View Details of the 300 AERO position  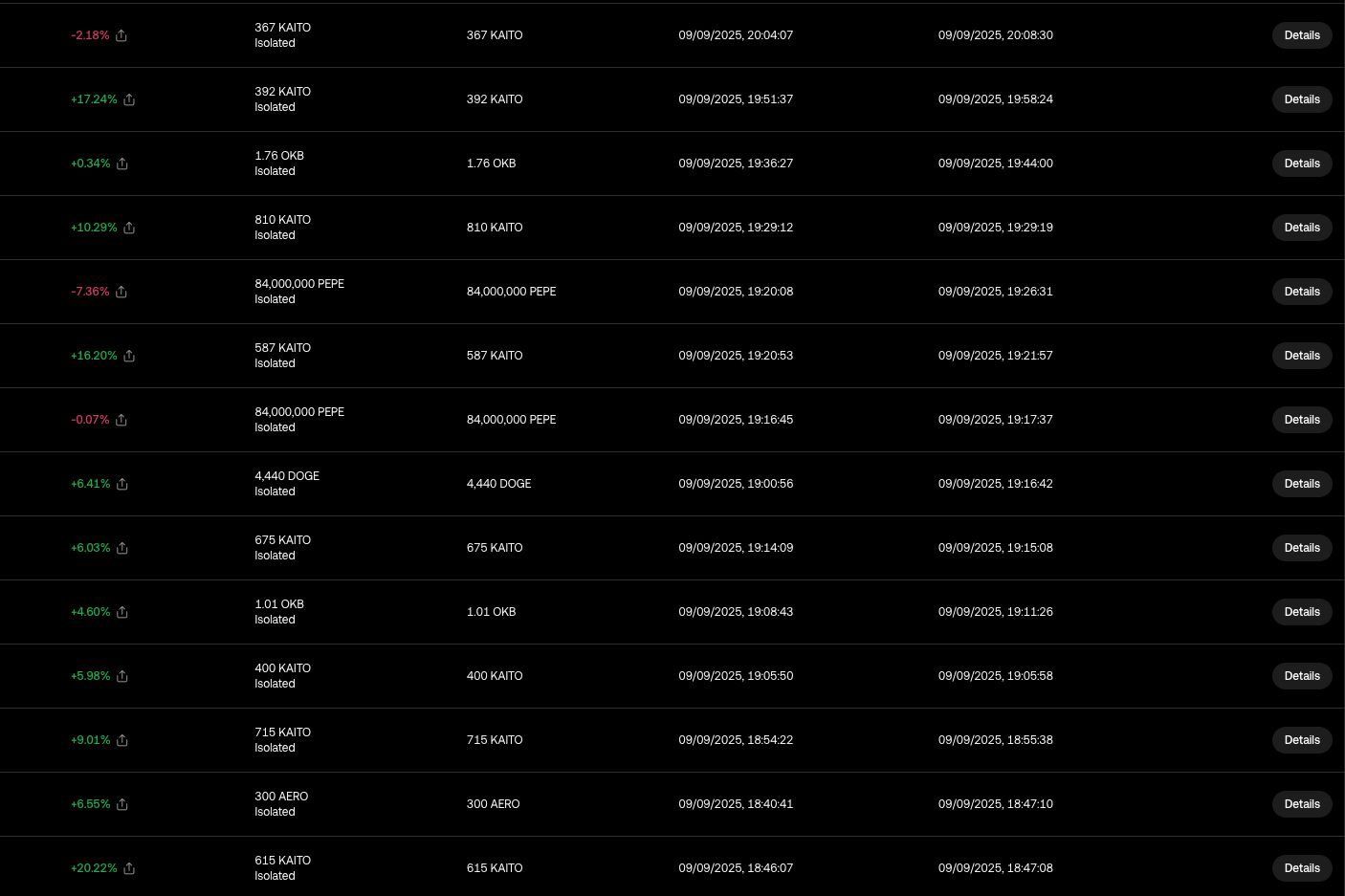pos(1301,804)
